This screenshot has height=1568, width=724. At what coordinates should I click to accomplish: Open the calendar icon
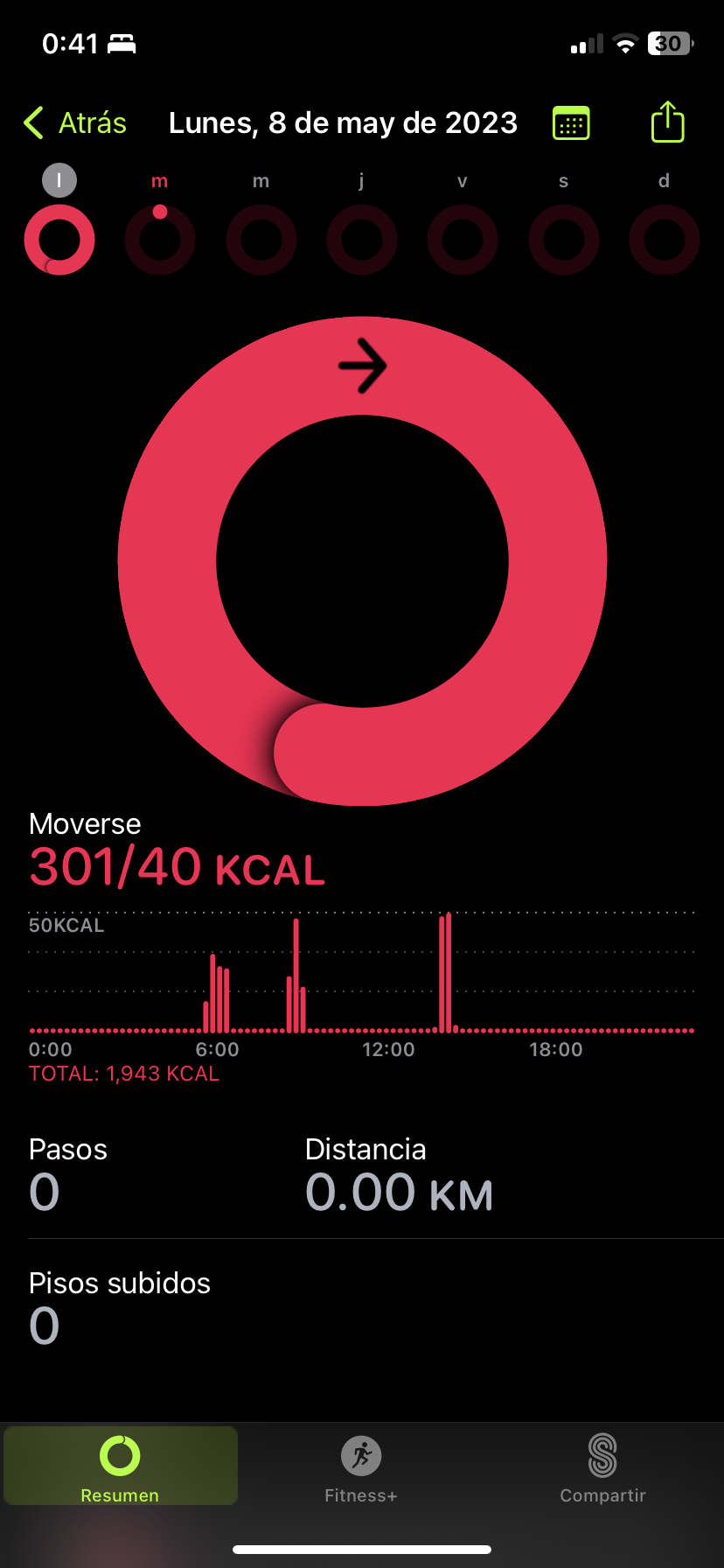(571, 123)
